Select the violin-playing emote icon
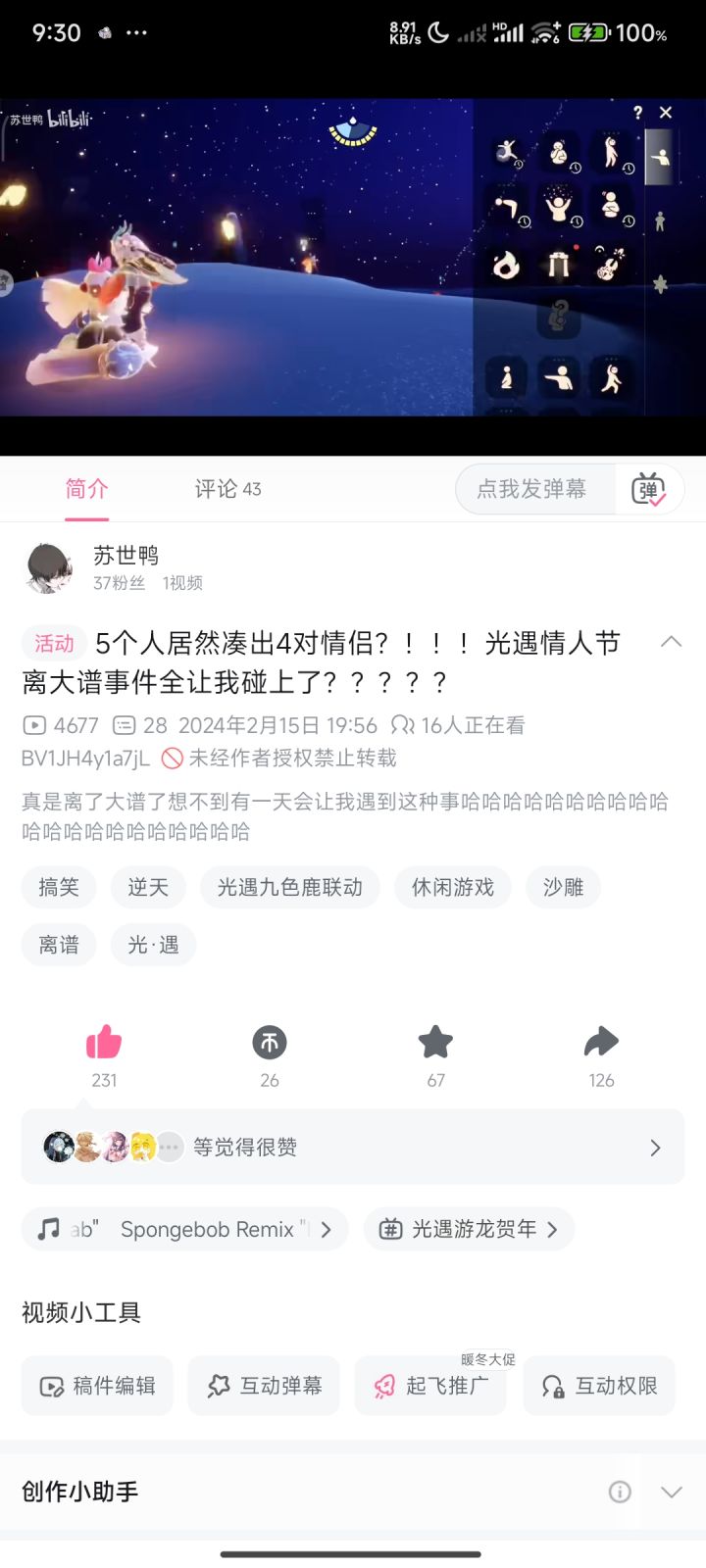 (x=608, y=265)
